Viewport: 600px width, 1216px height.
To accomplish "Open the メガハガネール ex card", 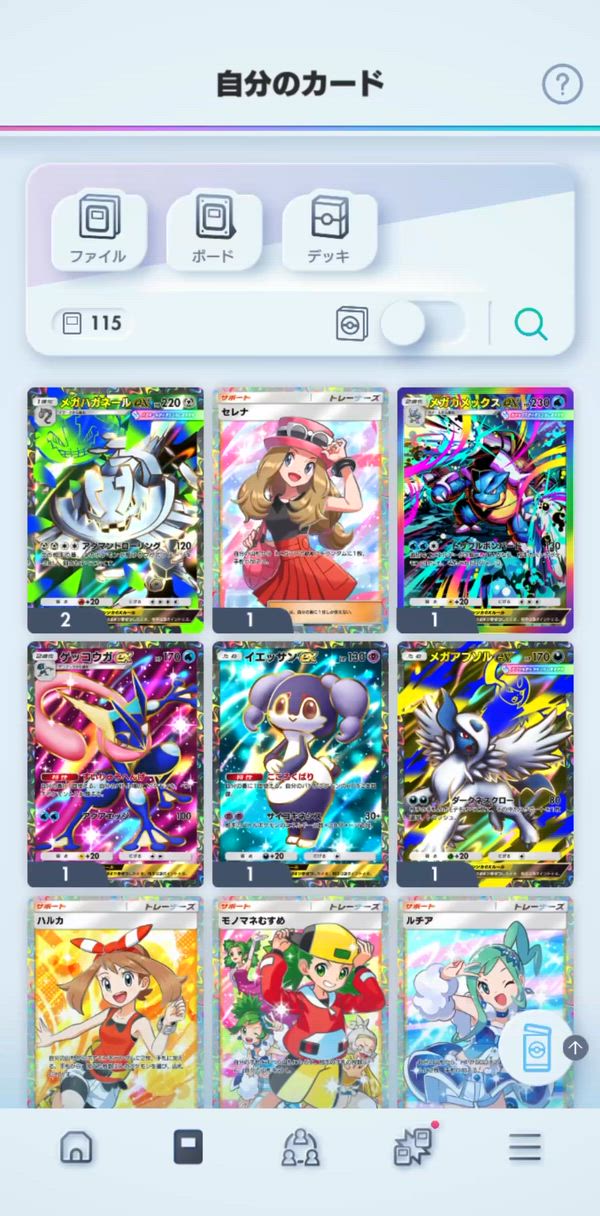I will [115, 509].
